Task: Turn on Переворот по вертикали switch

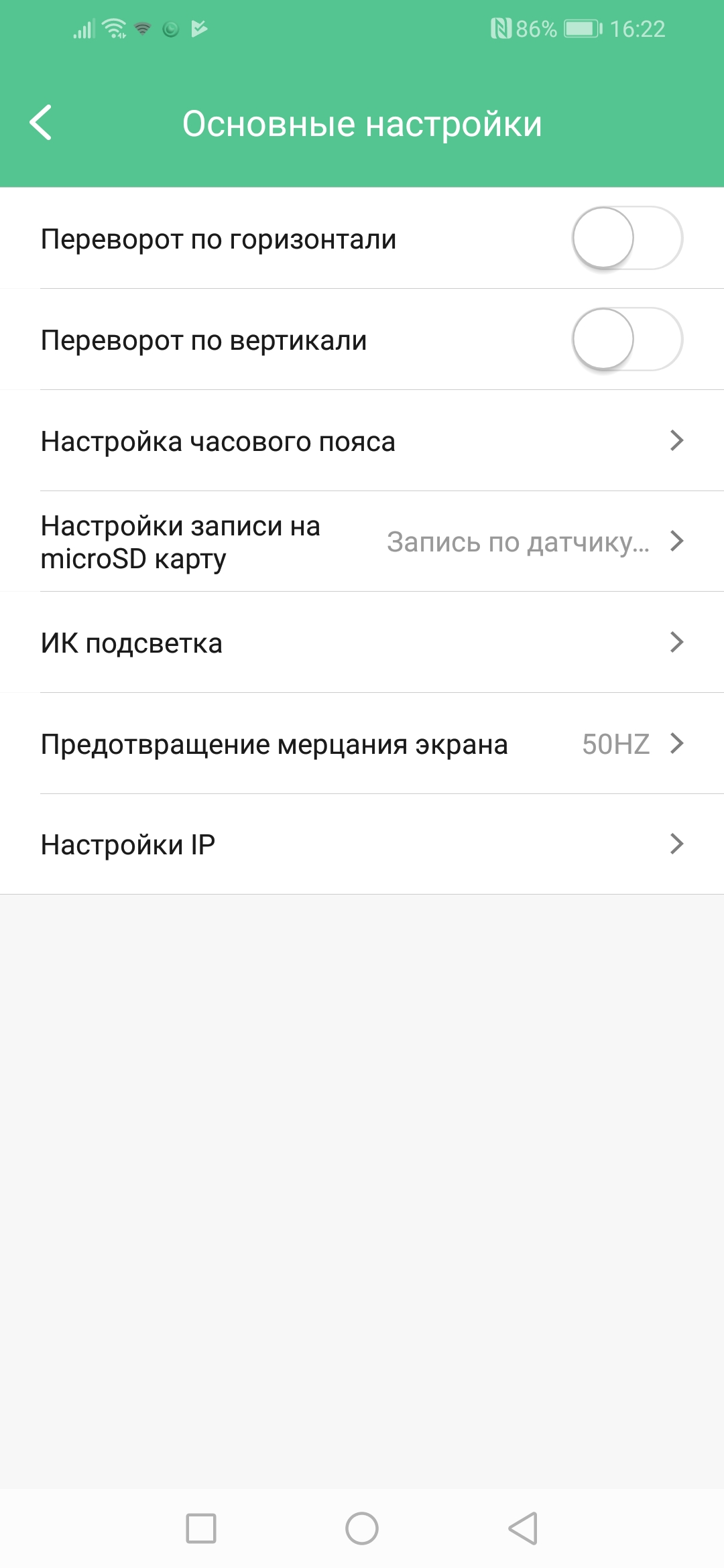Action: coord(627,340)
